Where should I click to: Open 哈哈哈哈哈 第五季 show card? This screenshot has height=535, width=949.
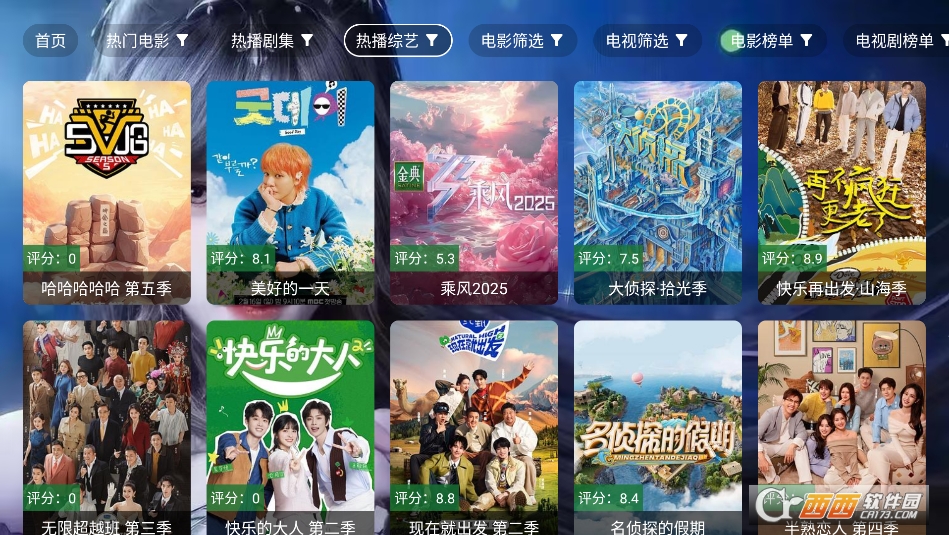(107, 192)
